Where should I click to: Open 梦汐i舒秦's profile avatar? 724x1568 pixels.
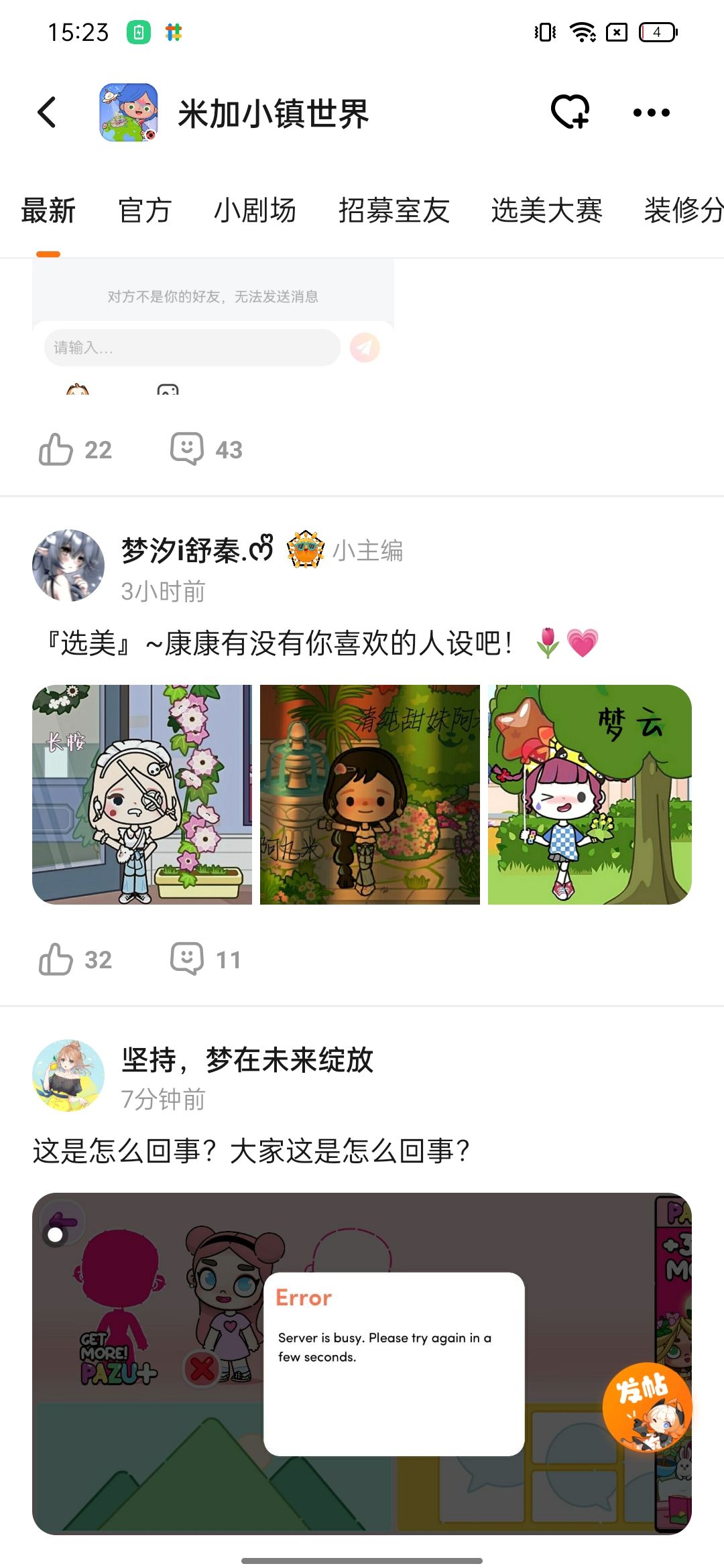pyautogui.click(x=68, y=566)
